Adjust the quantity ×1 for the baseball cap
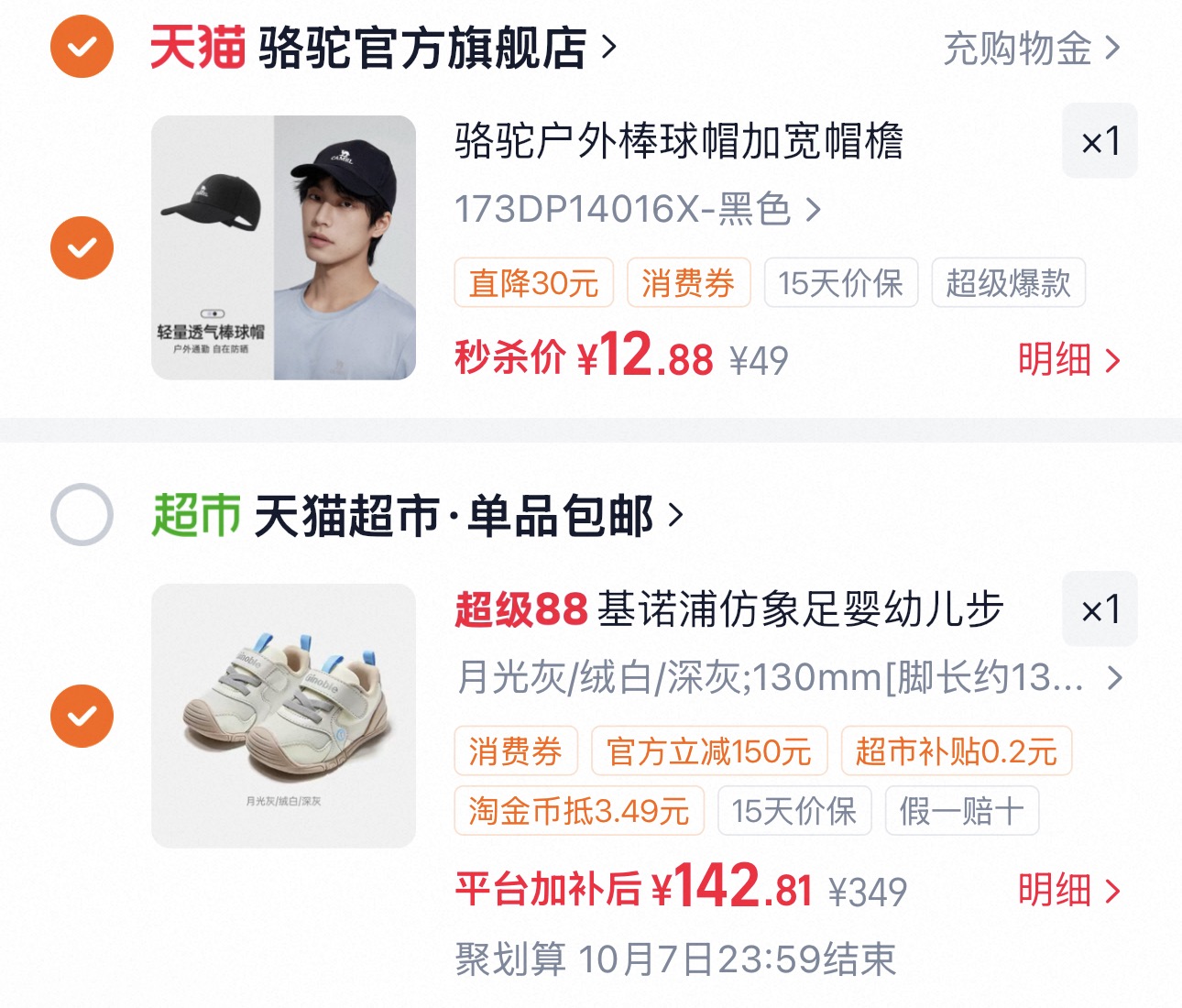1182x1008 pixels. 1100,141
